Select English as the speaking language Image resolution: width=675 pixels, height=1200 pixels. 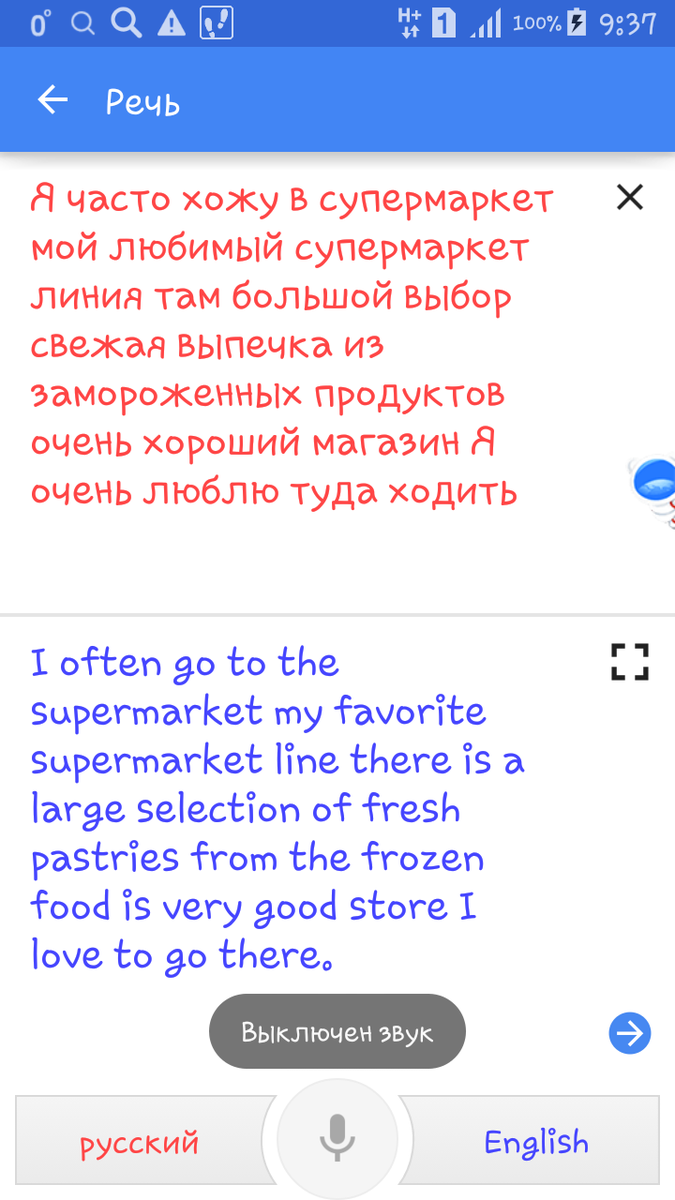pyautogui.click(x=536, y=1141)
